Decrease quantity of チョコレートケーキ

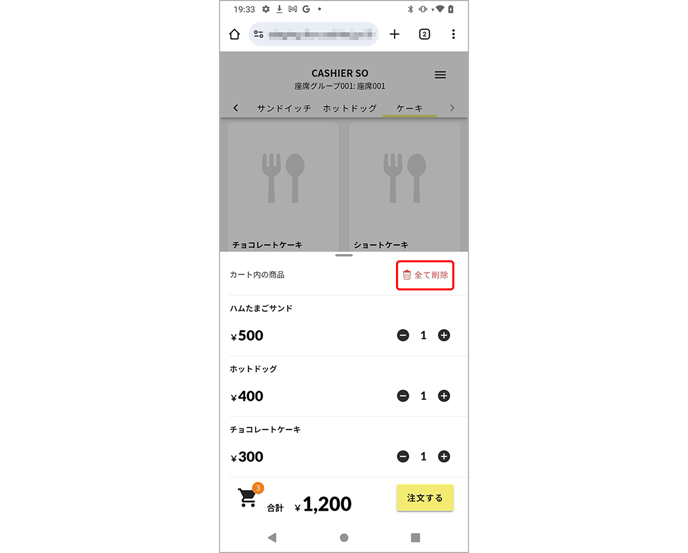[403, 457]
